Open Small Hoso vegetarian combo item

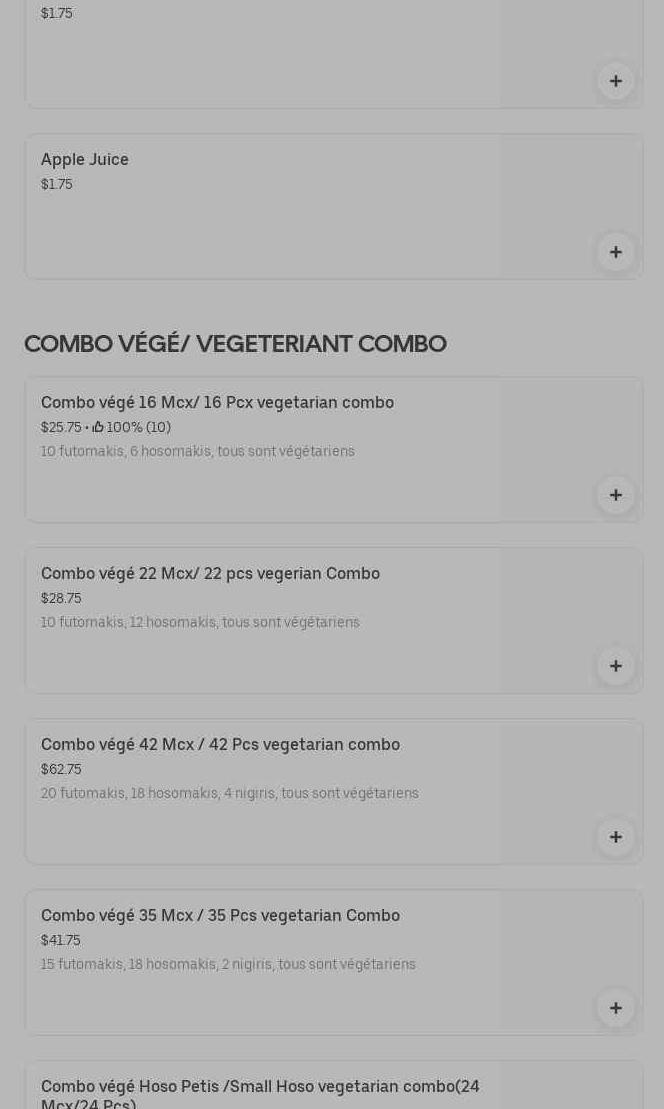(260, 1090)
